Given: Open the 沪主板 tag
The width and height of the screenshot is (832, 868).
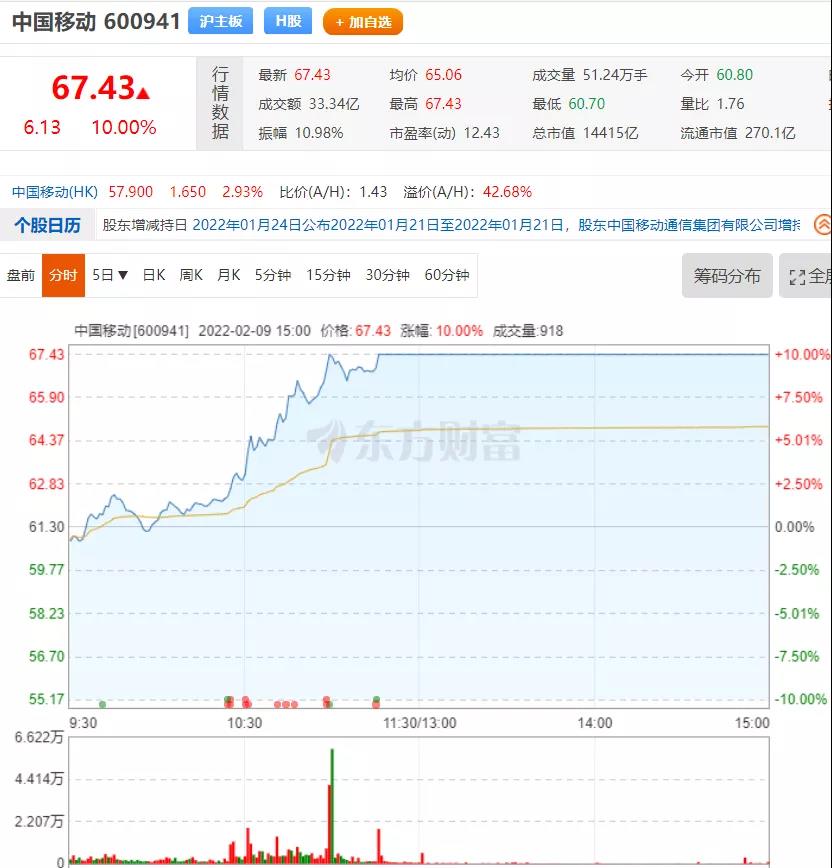Looking at the screenshot, I should click(x=220, y=21).
